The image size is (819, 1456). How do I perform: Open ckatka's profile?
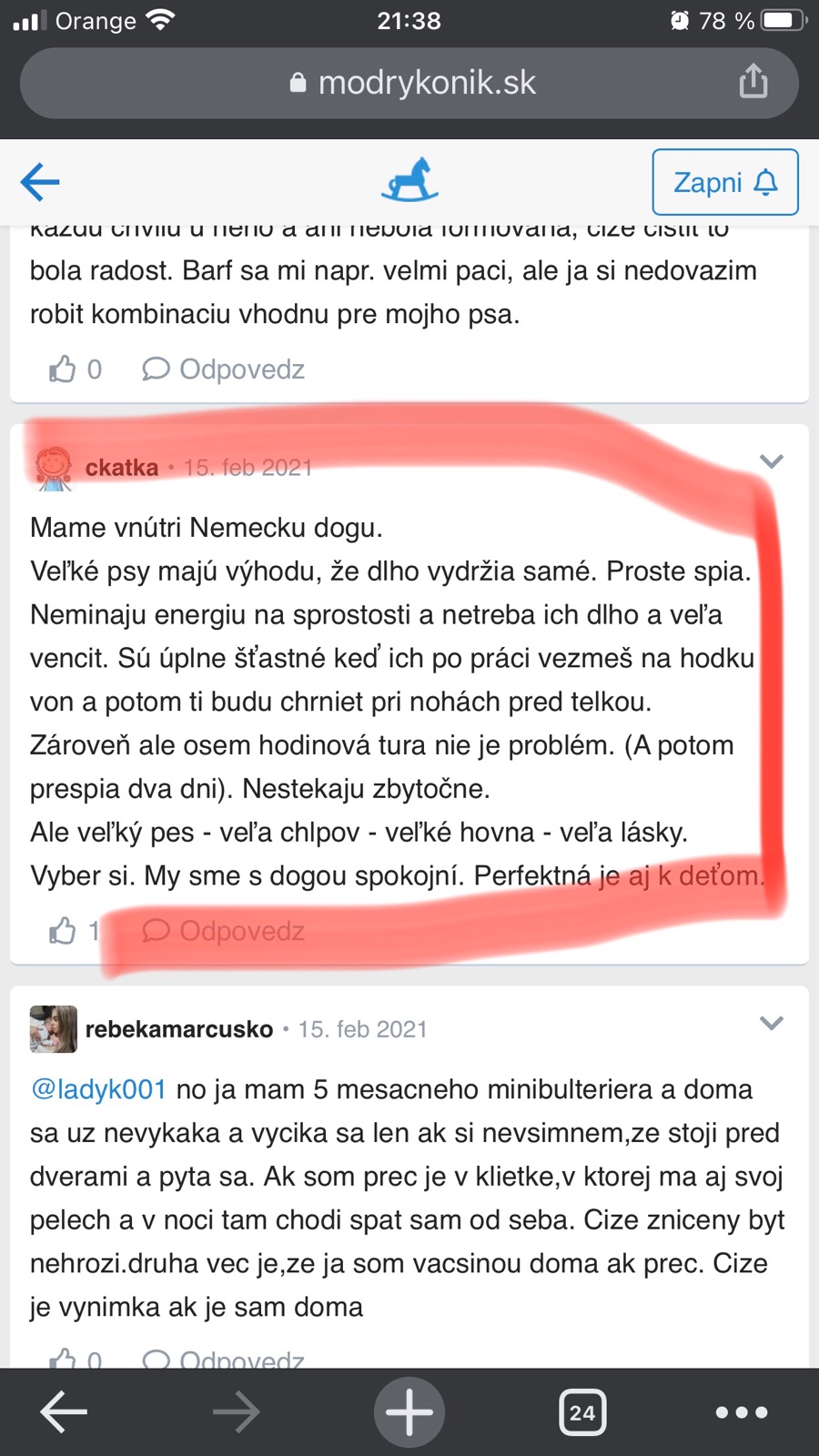[121, 468]
